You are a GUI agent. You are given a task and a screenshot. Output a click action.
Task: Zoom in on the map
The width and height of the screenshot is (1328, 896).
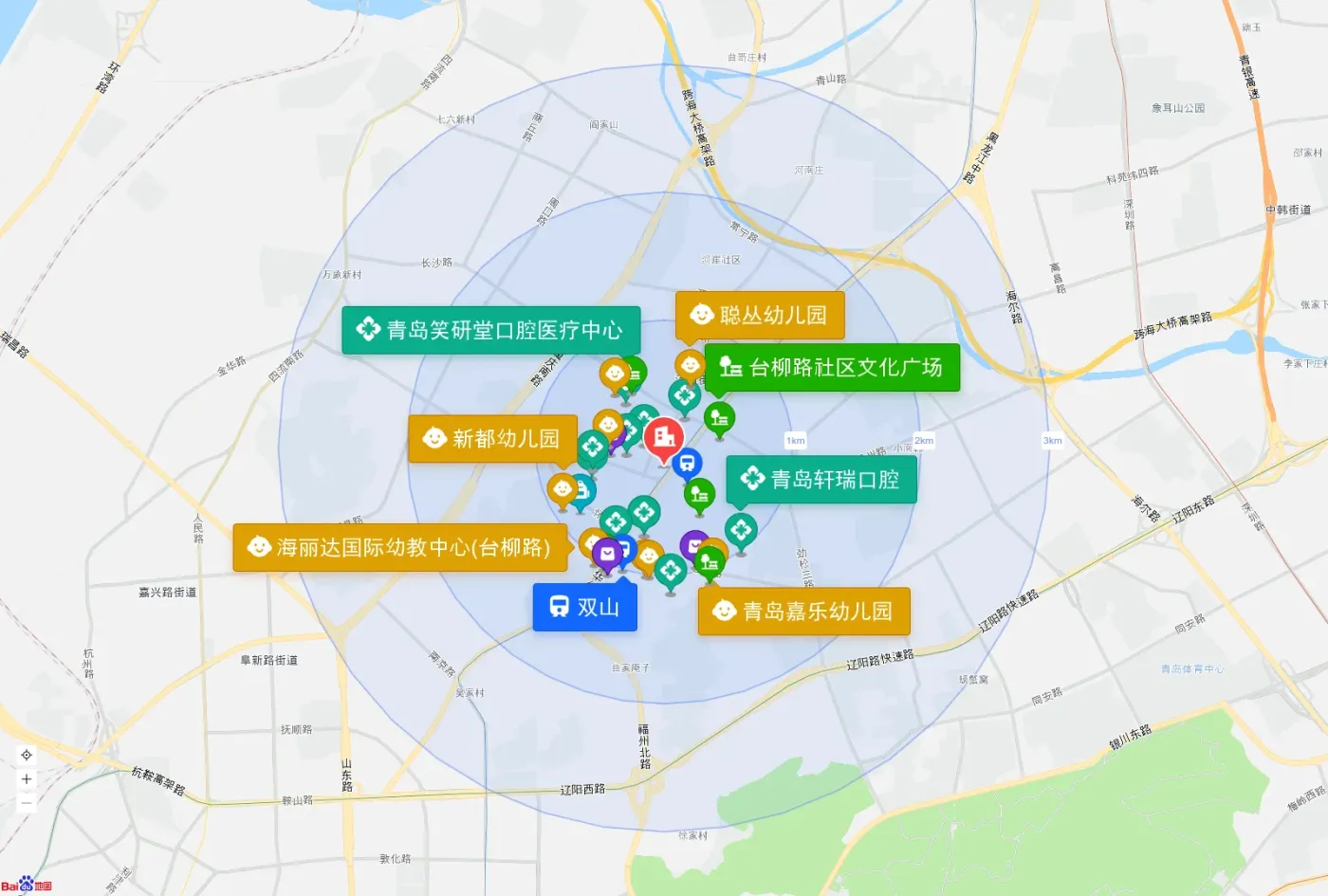tap(27, 778)
